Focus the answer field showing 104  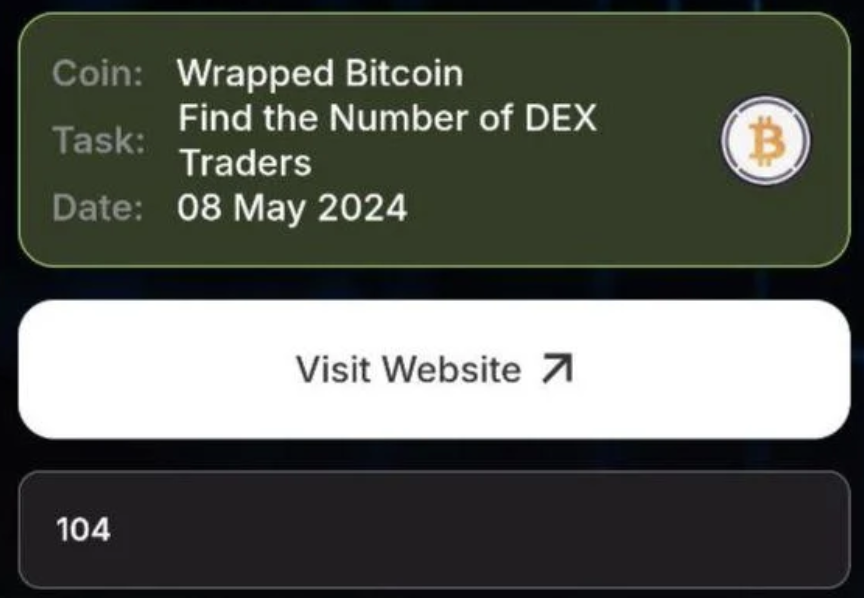pos(434,530)
